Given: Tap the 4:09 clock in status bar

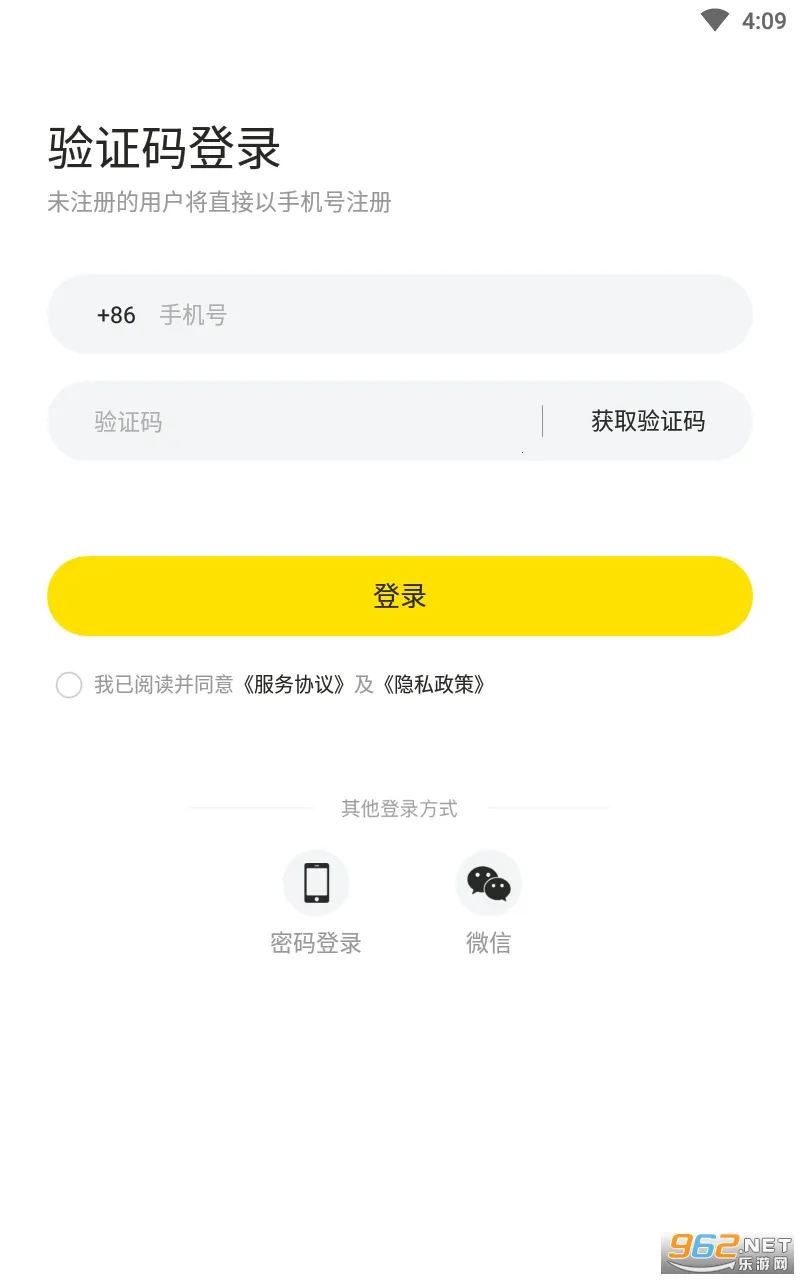Looking at the screenshot, I should (x=763, y=18).
